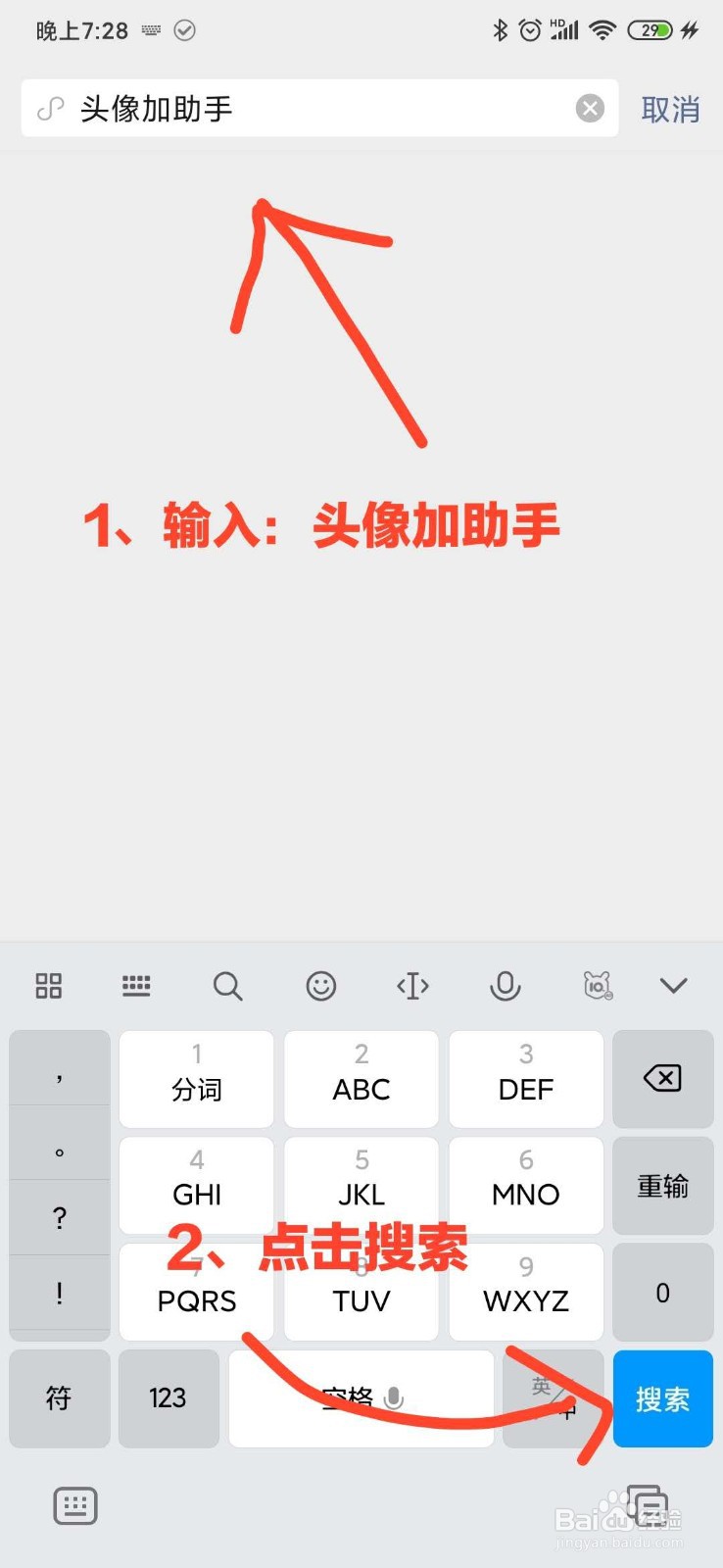This screenshot has width=723, height=1568.
Task: Toggle English/Chinese input mode key
Action: (x=554, y=1398)
